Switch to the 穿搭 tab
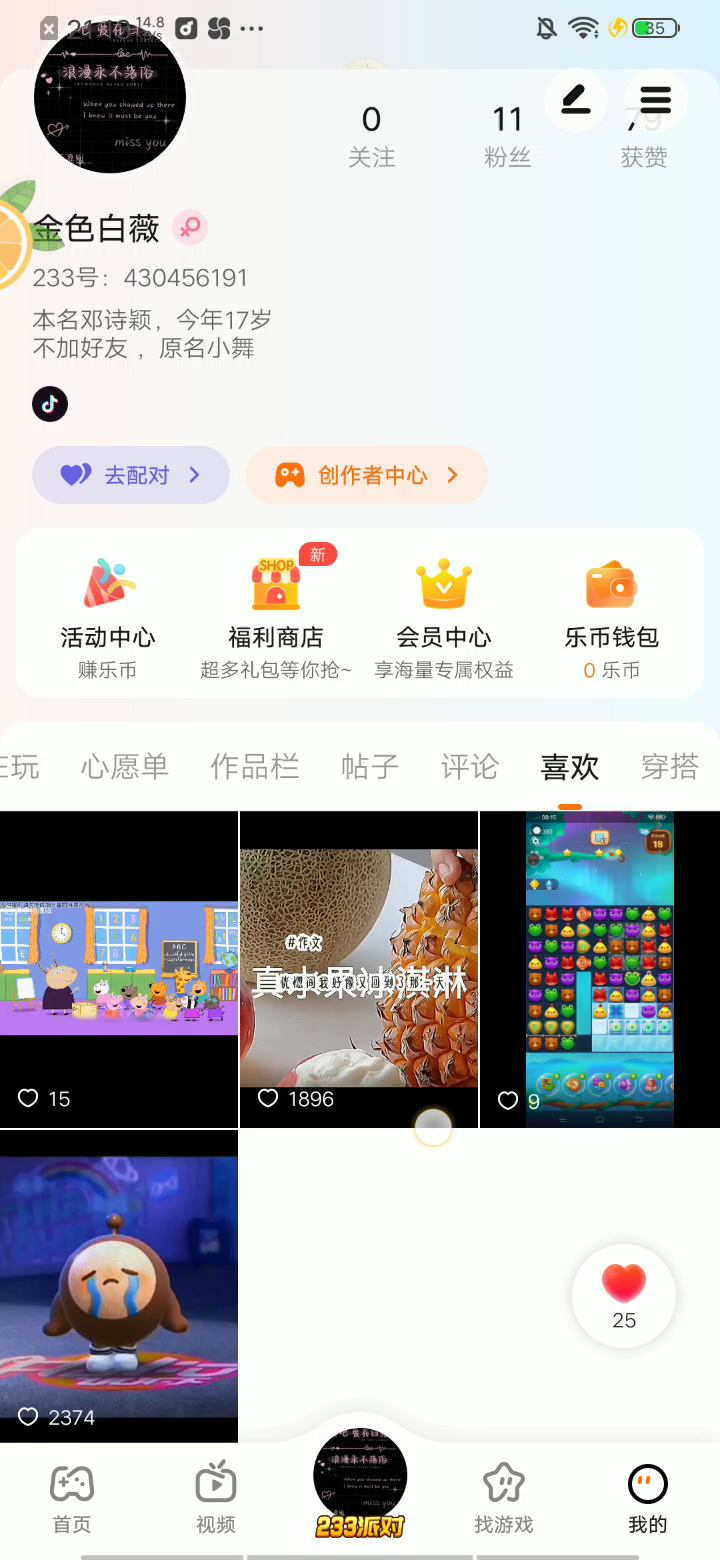This screenshot has height=1560, width=720. pyautogui.click(x=669, y=767)
